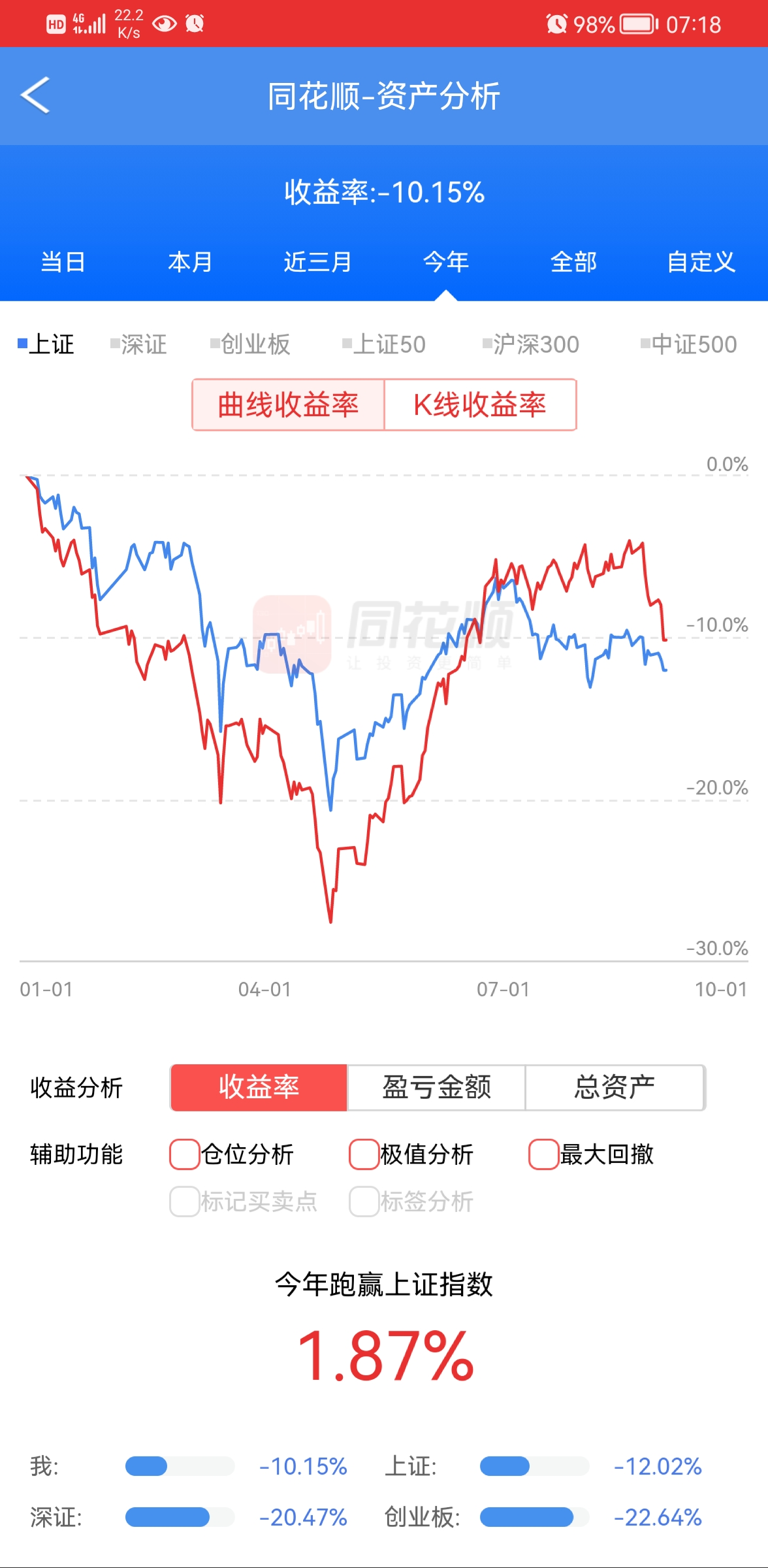Compare against the 创业板 index
The height and width of the screenshot is (1568, 768).
point(251,344)
